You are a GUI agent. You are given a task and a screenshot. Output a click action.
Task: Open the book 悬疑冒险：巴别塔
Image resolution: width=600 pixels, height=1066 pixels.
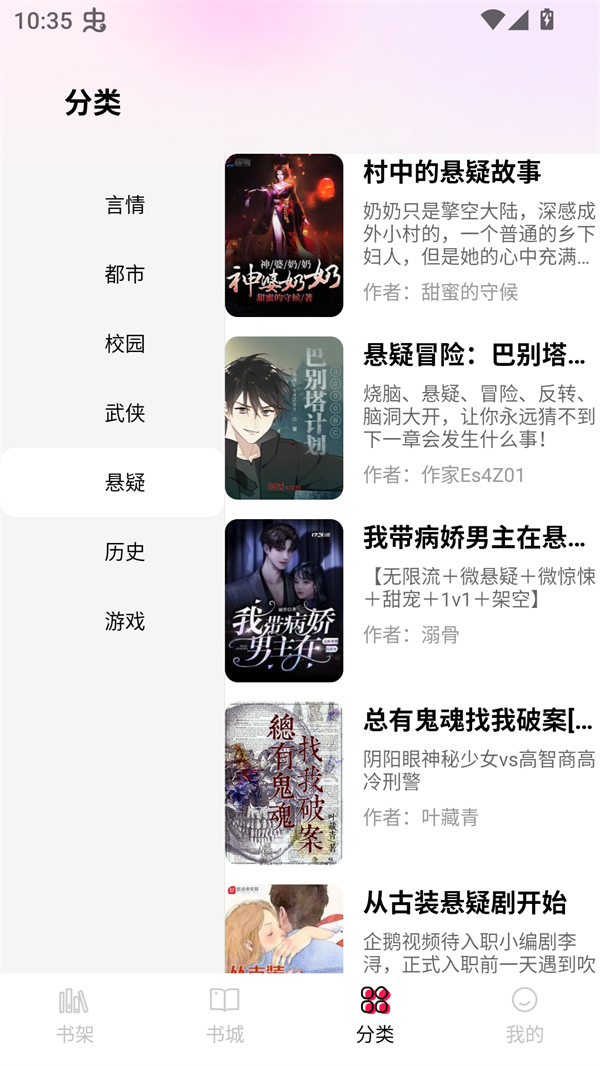click(474, 355)
